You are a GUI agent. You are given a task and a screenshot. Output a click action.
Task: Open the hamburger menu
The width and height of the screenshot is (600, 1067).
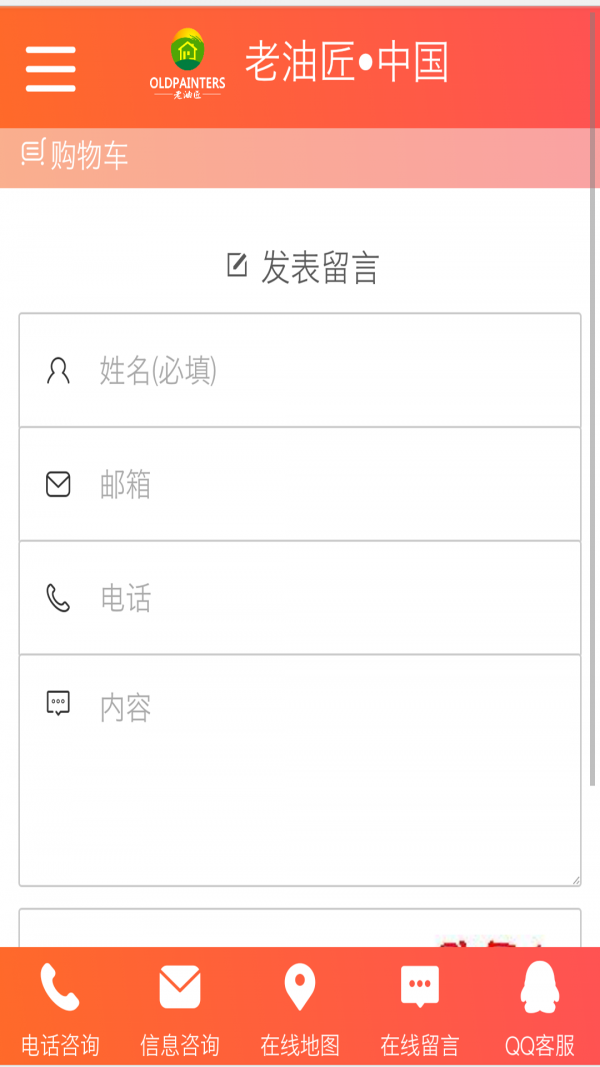tap(50, 68)
